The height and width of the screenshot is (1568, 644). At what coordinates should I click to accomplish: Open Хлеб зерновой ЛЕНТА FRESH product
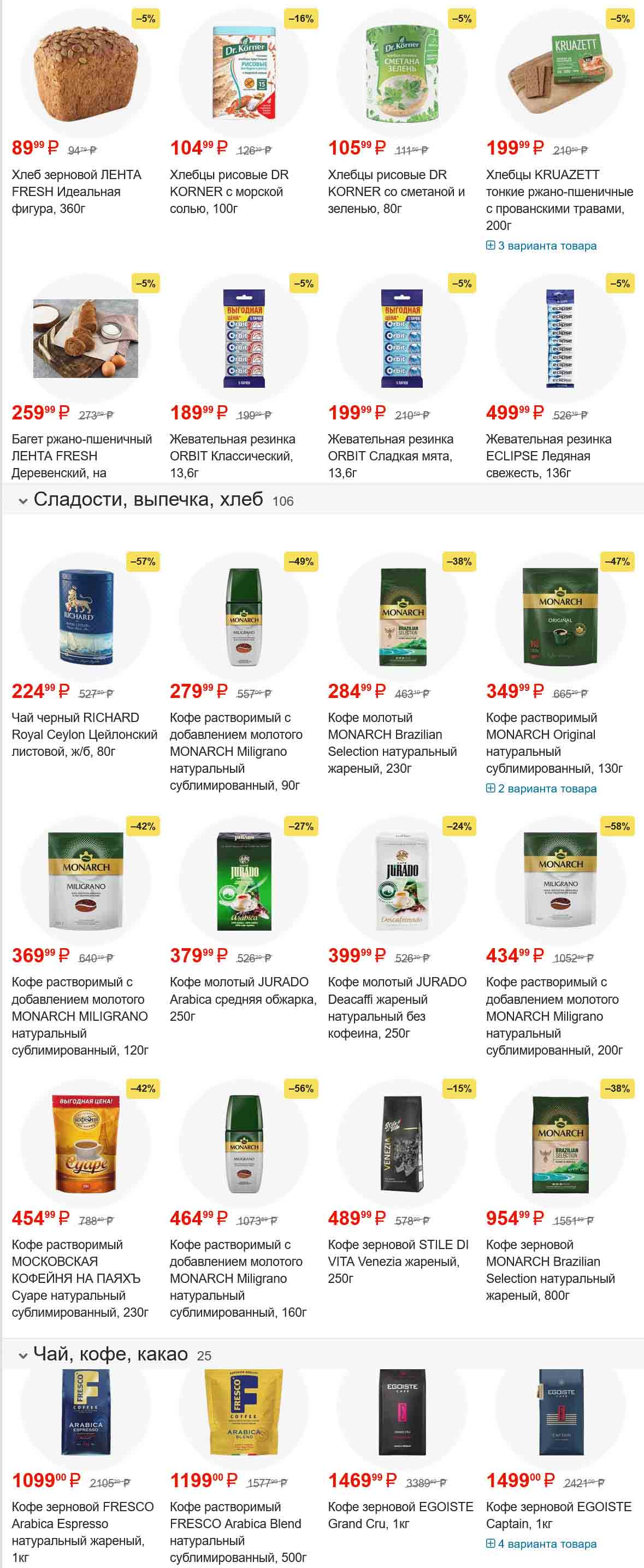click(76, 191)
